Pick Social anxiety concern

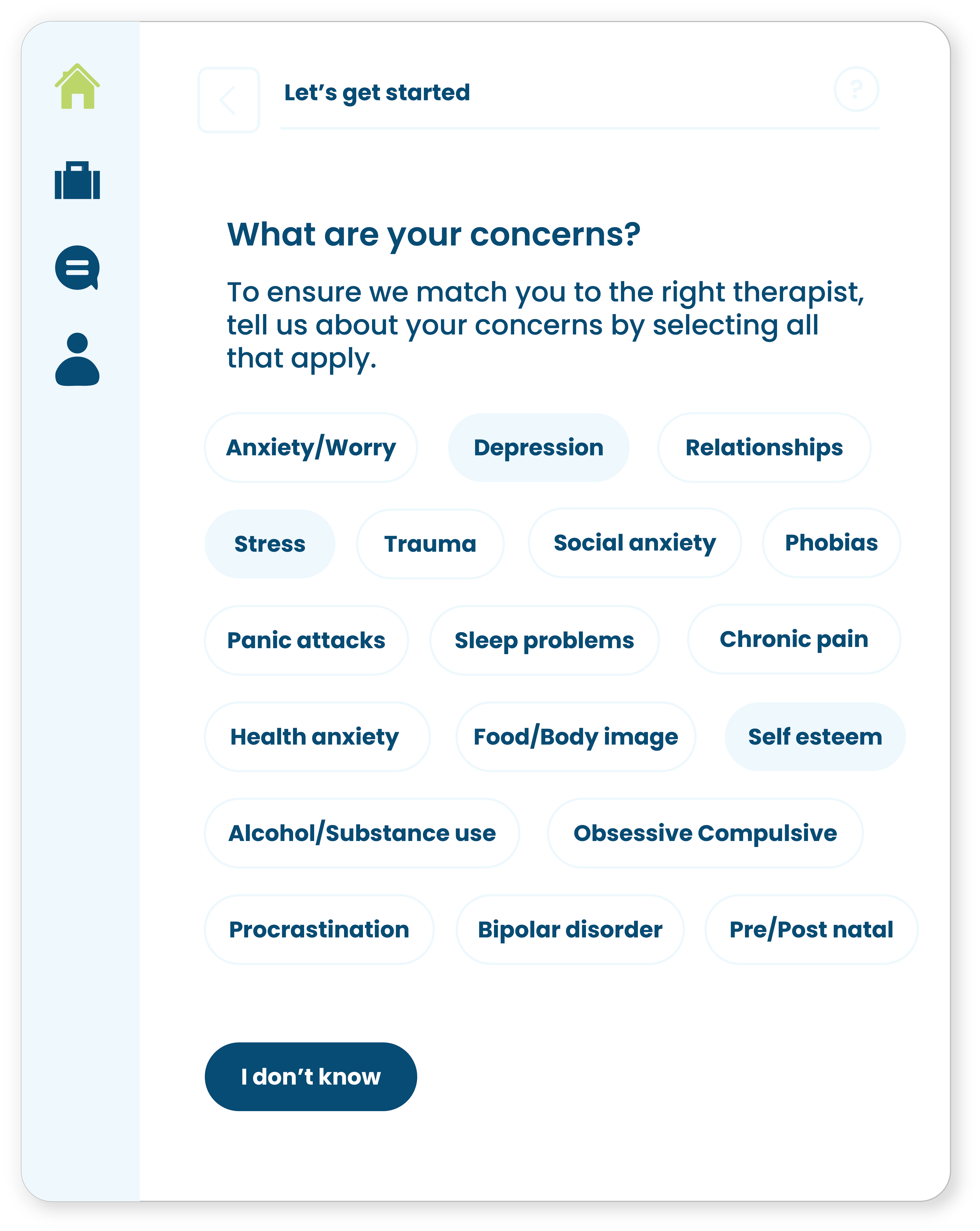pyautogui.click(x=634, y=542)
